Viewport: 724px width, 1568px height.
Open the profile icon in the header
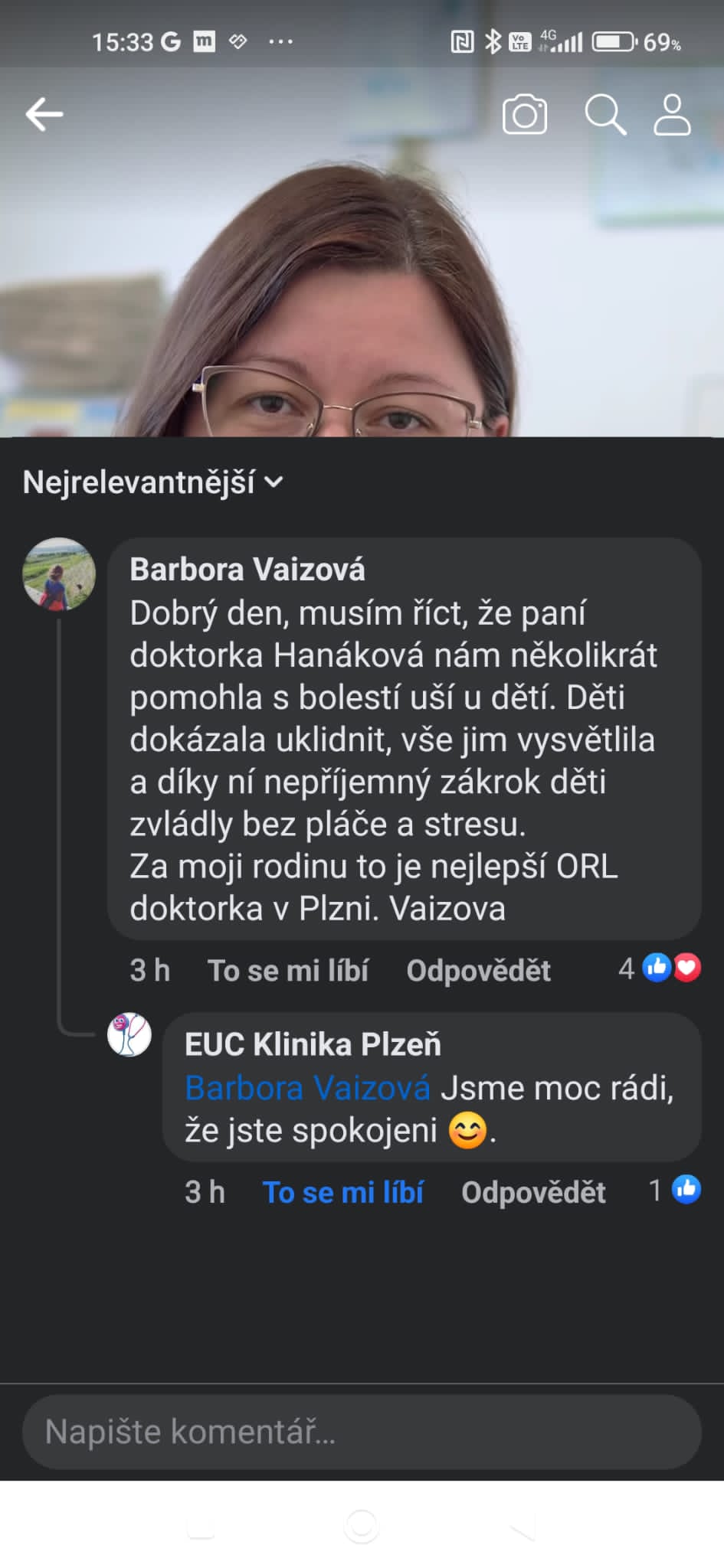click(x=672, y=115)
